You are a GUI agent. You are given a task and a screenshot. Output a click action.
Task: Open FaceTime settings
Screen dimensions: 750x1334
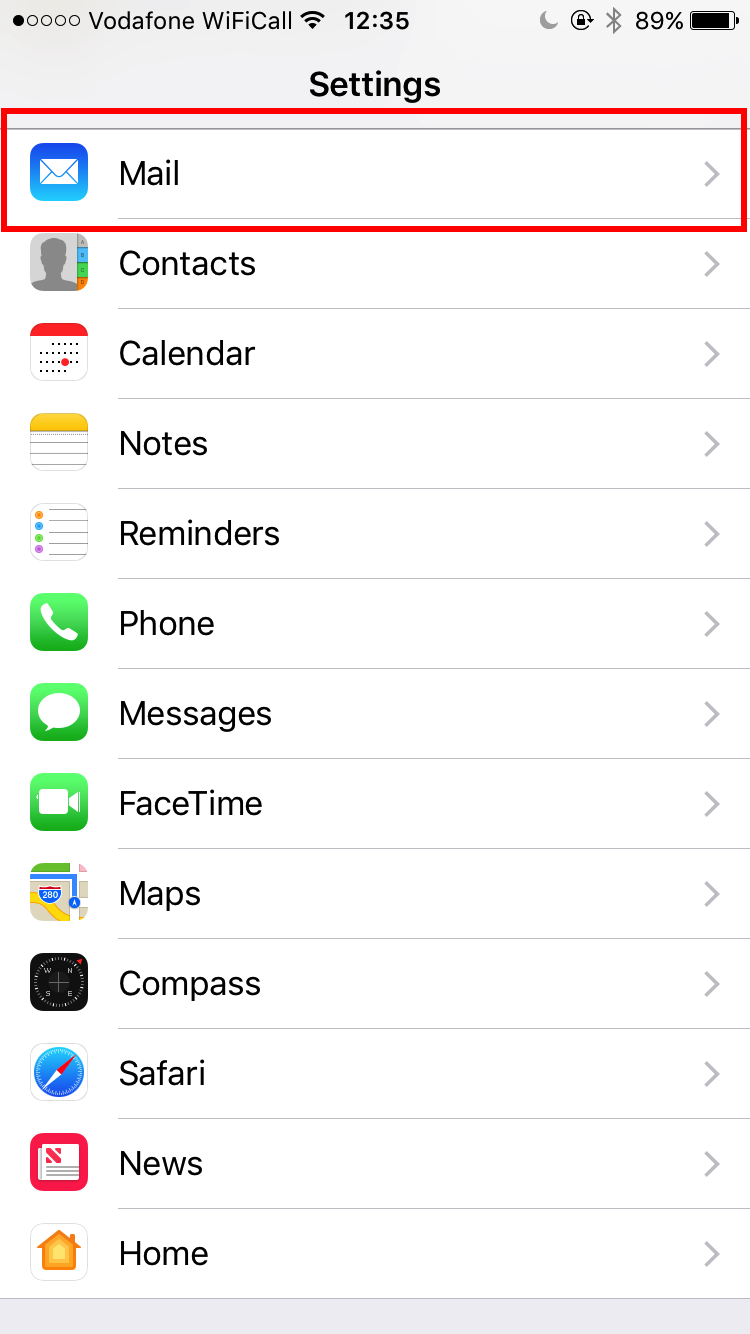pyautogui.click(x=375, y=803)
